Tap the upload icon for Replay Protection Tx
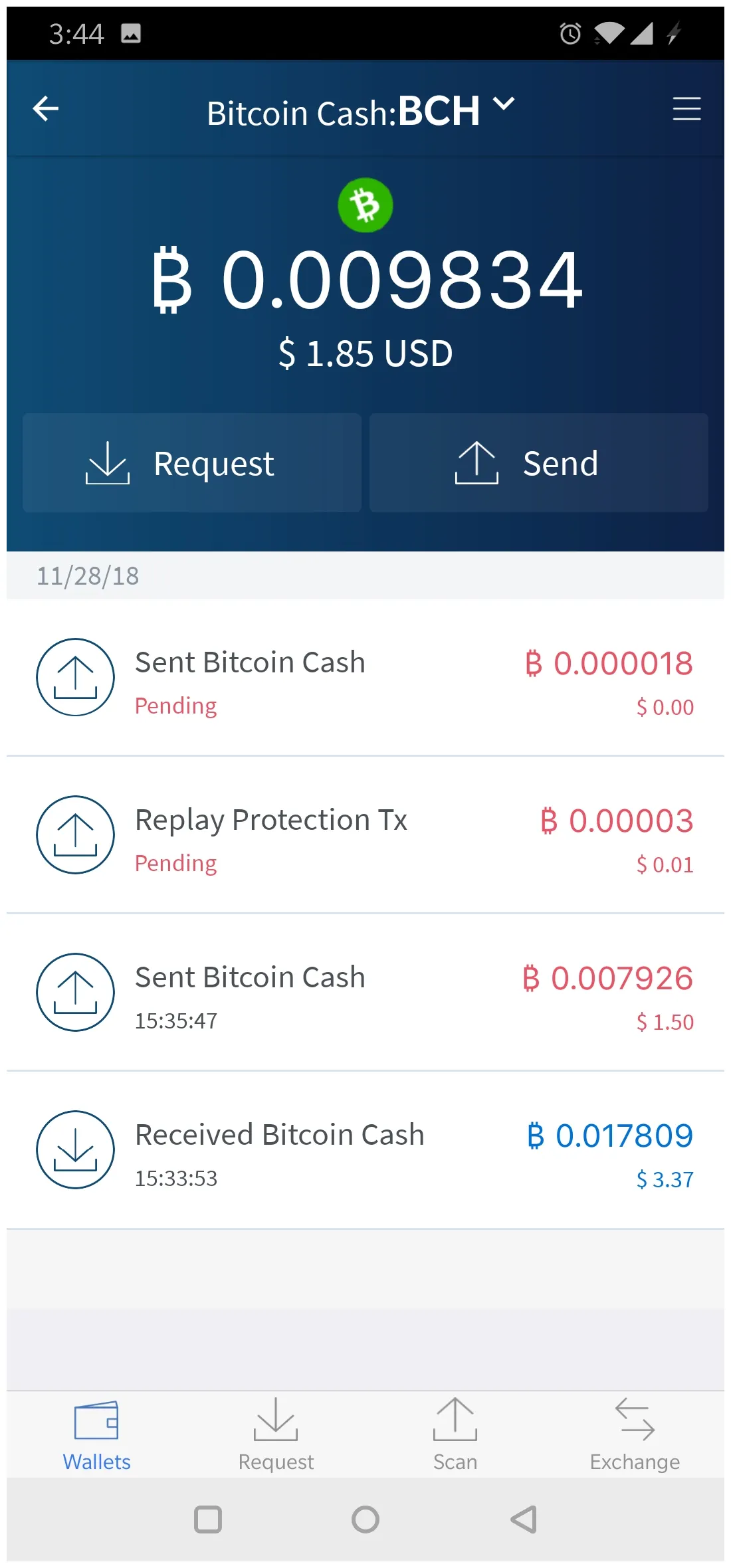The image size is (731, 1568). [74, 835]
